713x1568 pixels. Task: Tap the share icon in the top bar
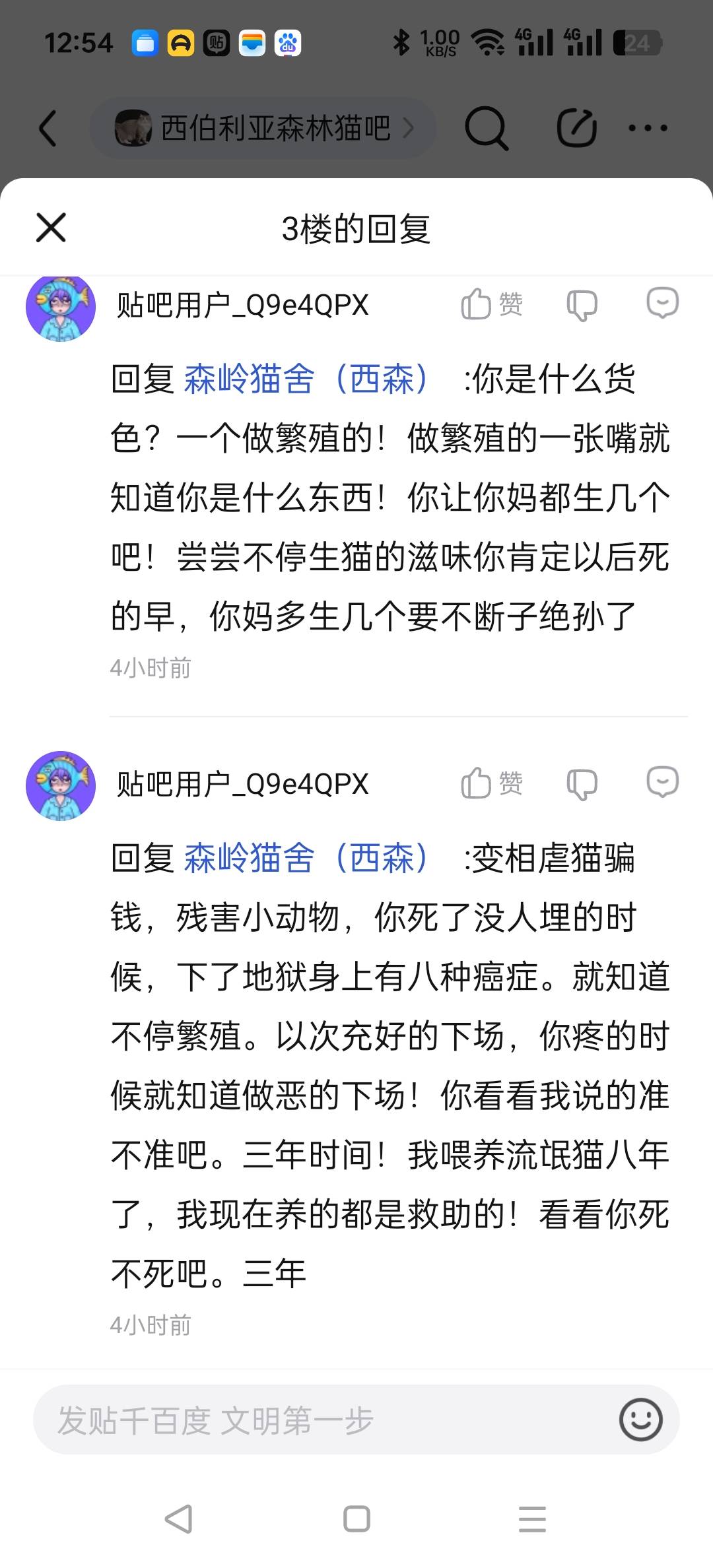pyautogui.click(x=576, y=128)
